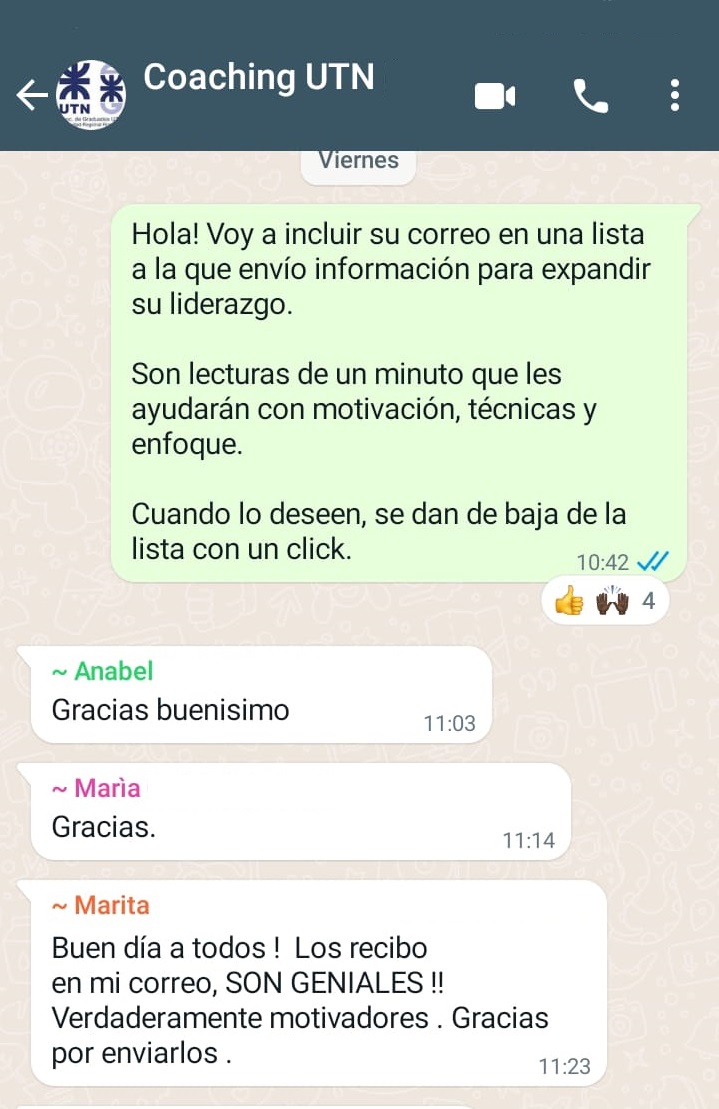Image resolution: width=719 pixels, height=1109 pixels.
Task: View the emoji reactions on the message
Action: click(604, 602)
